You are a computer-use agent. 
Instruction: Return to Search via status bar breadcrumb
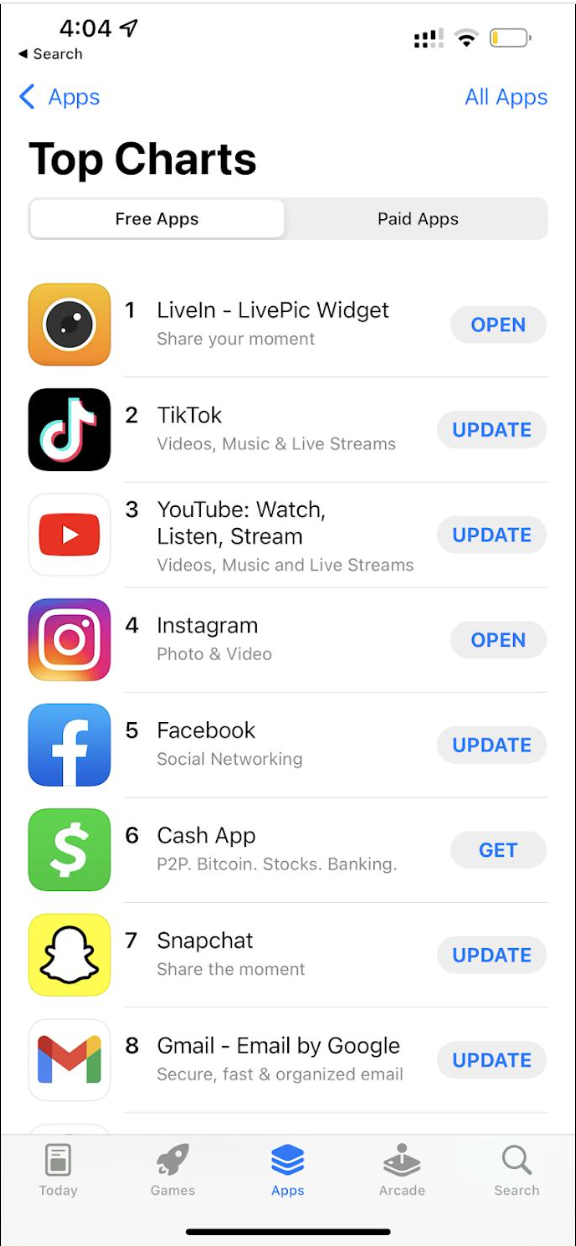pyautogui.click(x=50, y=54)
